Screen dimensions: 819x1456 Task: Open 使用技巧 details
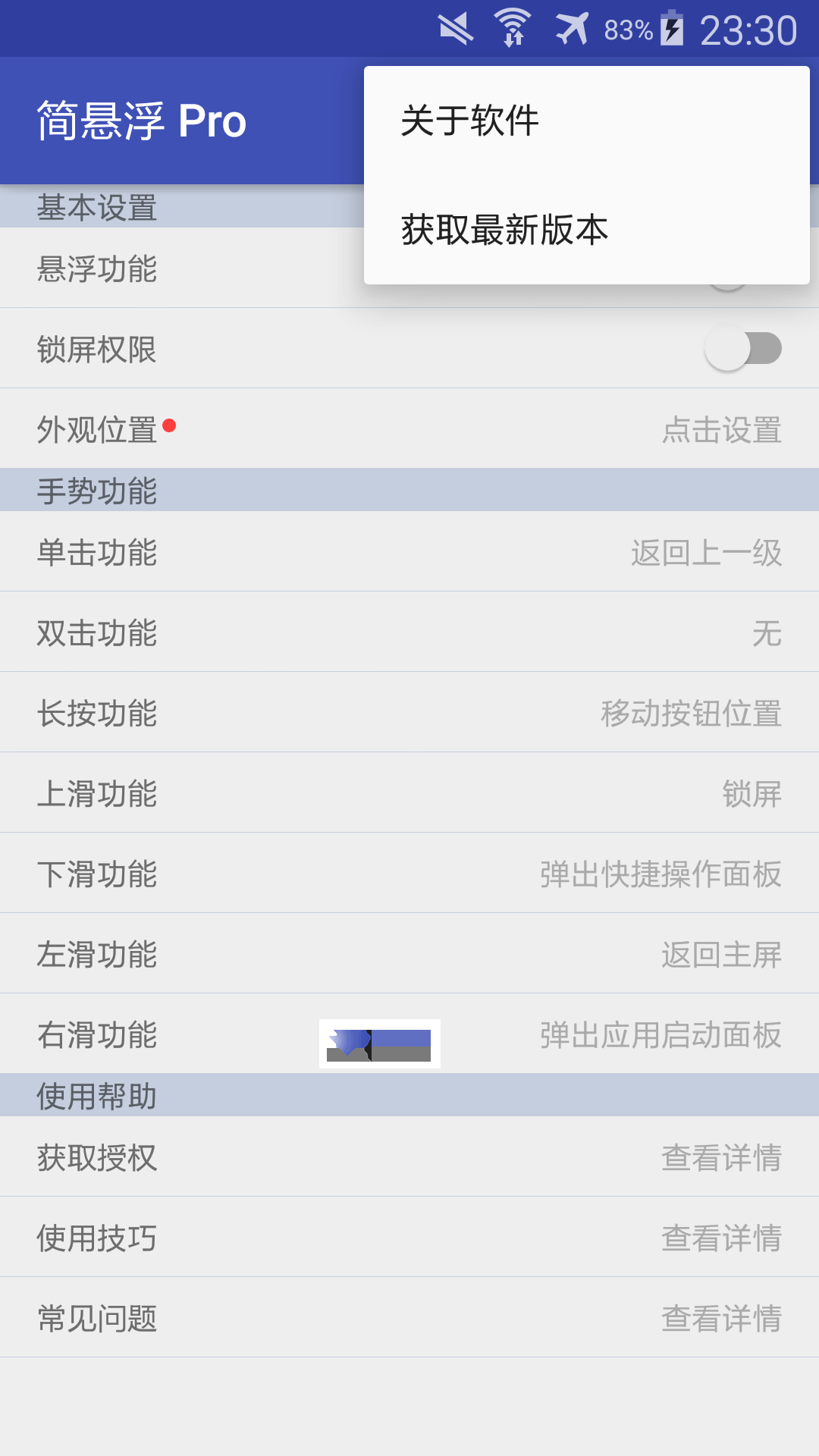click(409, 1237)
